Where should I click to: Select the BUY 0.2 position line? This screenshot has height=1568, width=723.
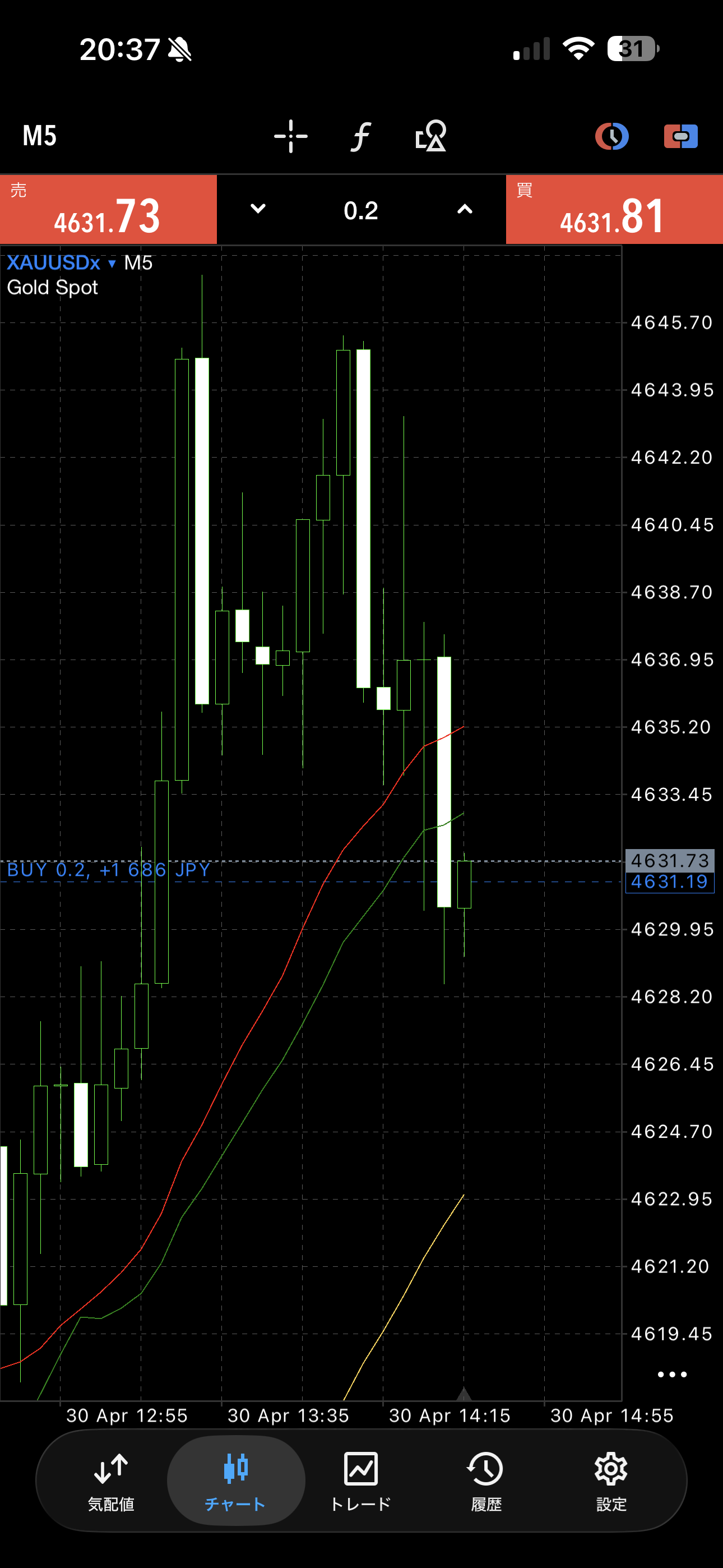108,871
